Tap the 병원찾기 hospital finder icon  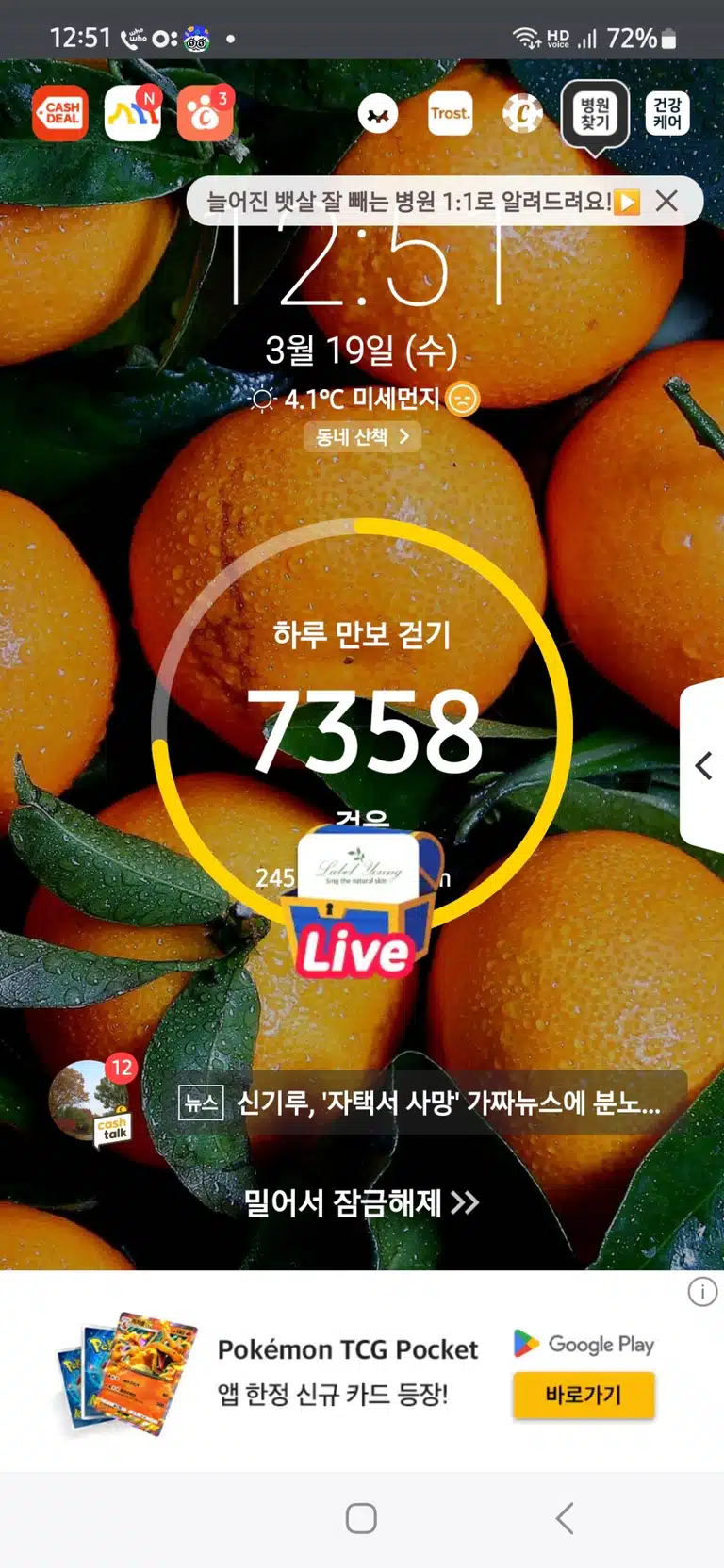pyautogui.click(x=595, y=114)
